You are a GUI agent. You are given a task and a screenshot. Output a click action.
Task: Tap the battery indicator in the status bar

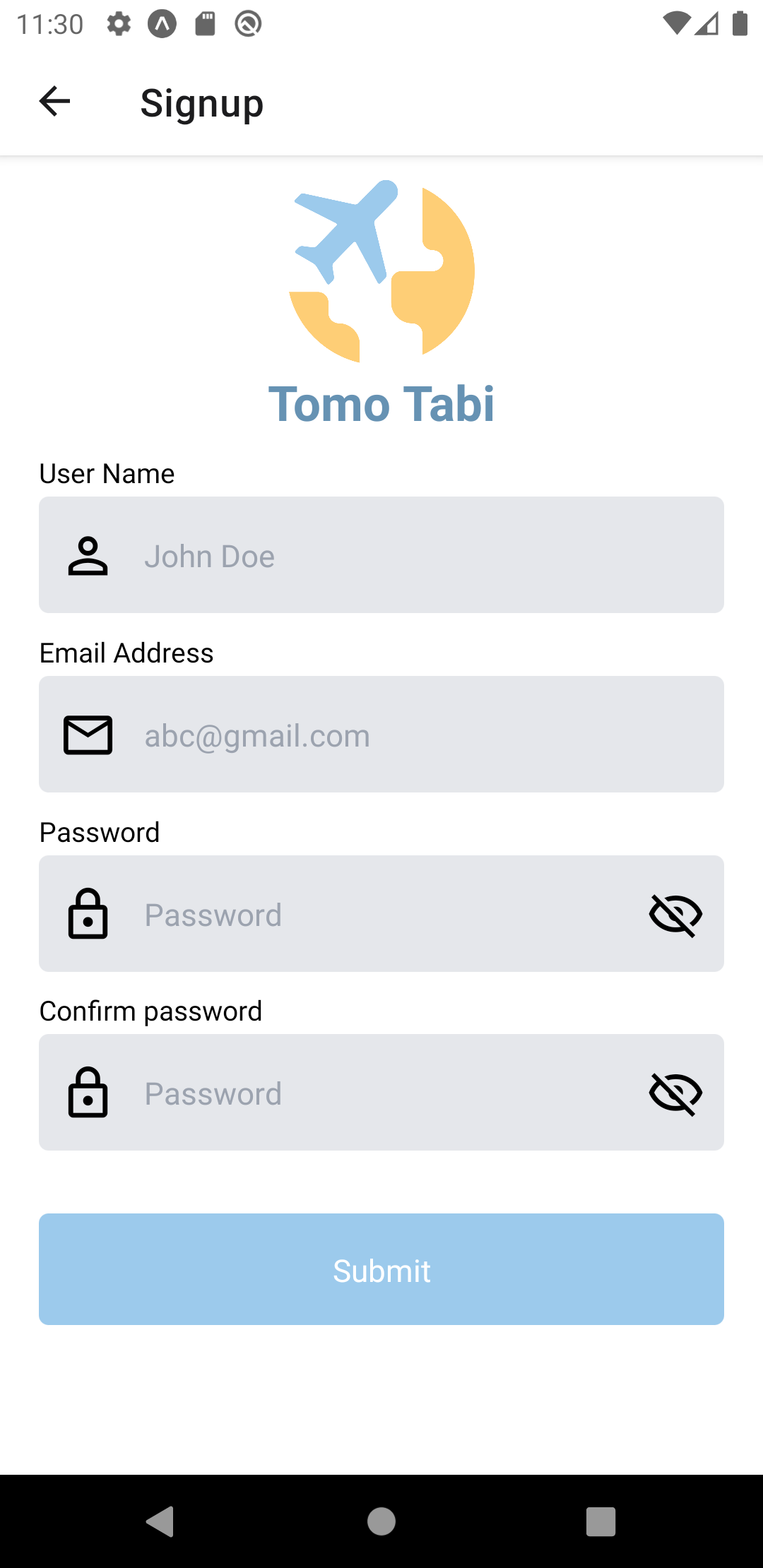pos(739,23)
